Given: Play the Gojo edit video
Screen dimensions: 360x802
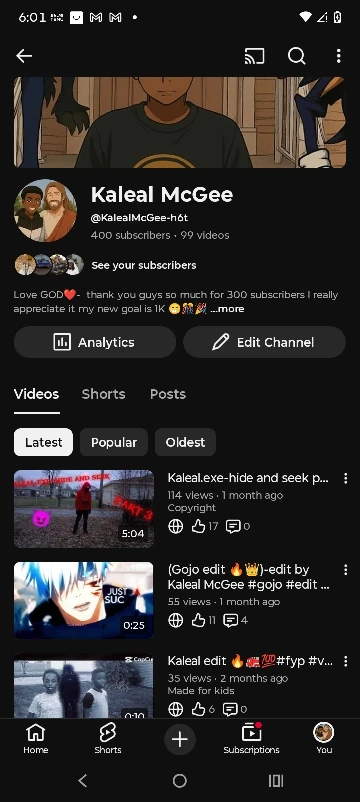Looking at the screenshot, I should (83, 600).
